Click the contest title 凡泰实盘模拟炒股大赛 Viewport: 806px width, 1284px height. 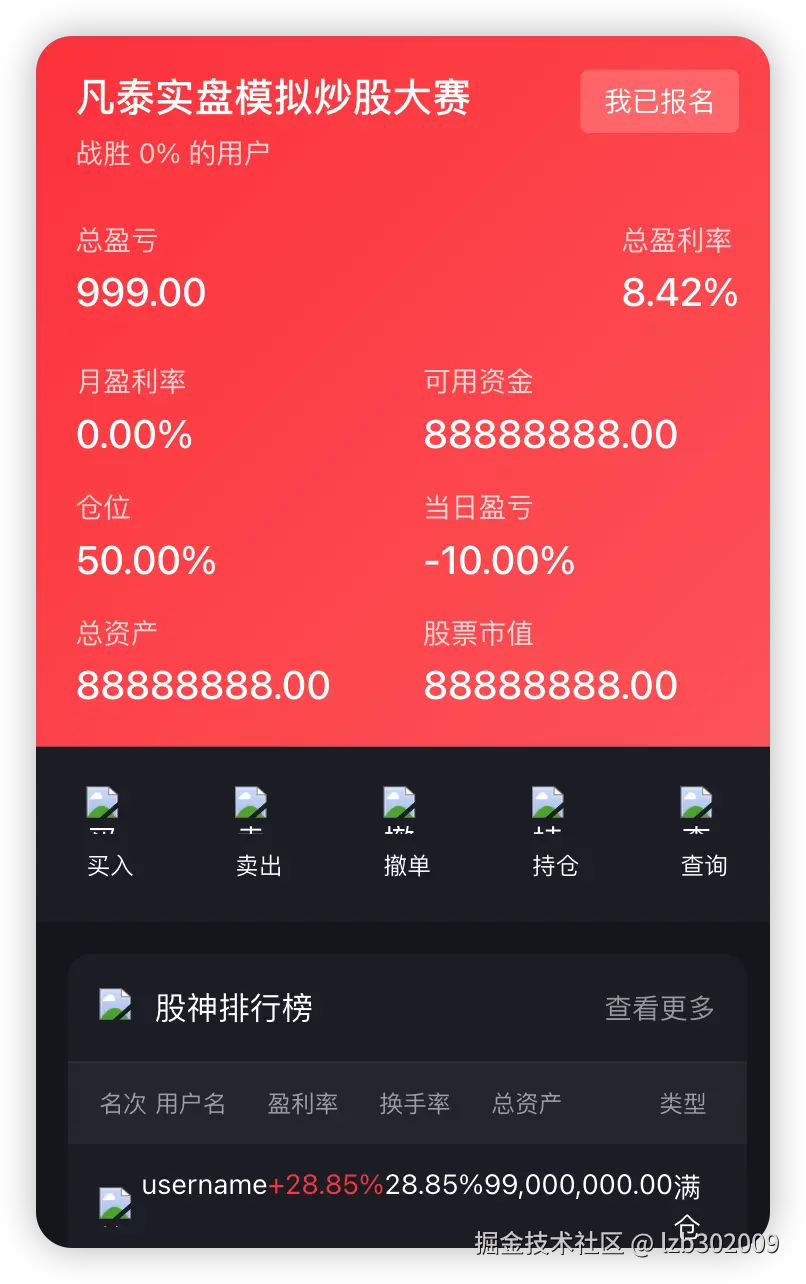click(x=272, y=98)
